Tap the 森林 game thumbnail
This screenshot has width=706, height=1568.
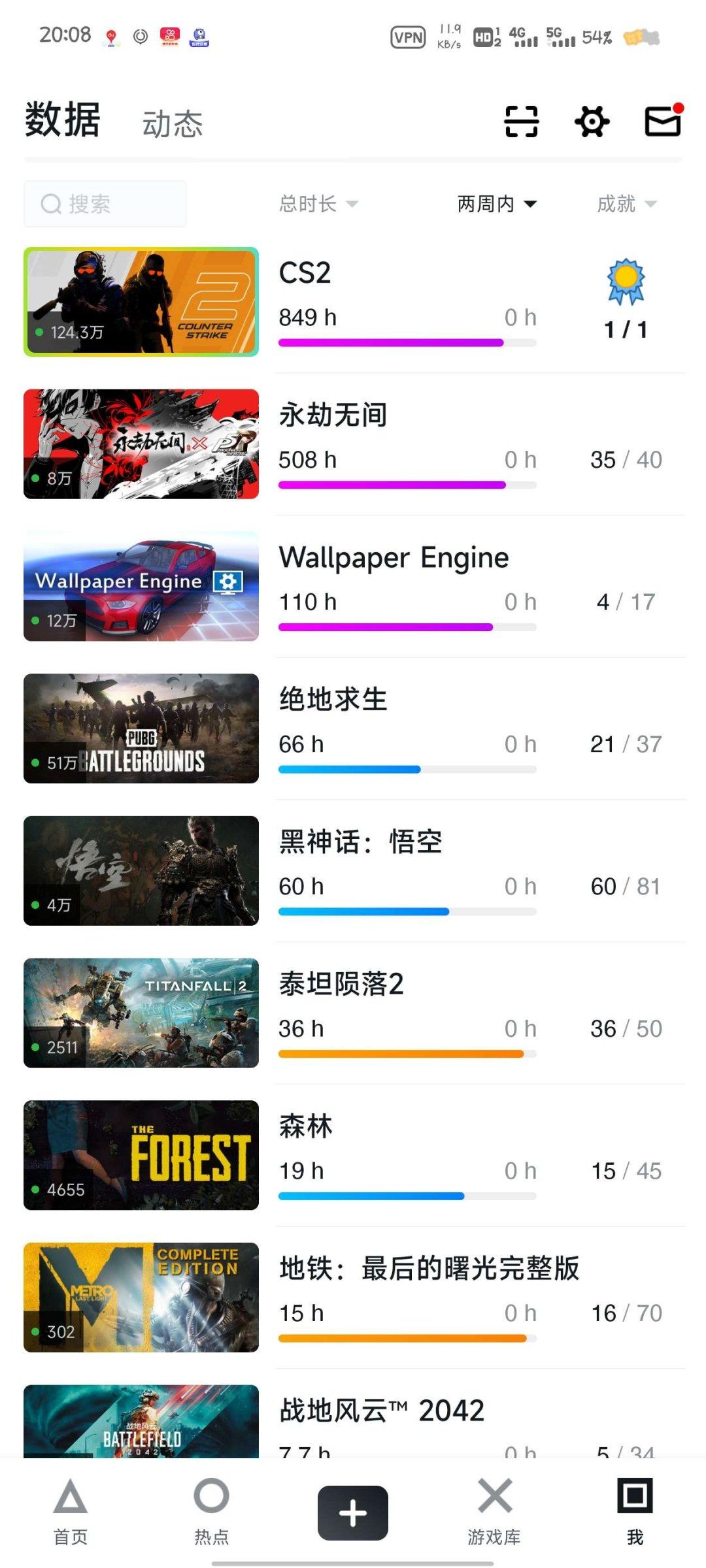141,1155
